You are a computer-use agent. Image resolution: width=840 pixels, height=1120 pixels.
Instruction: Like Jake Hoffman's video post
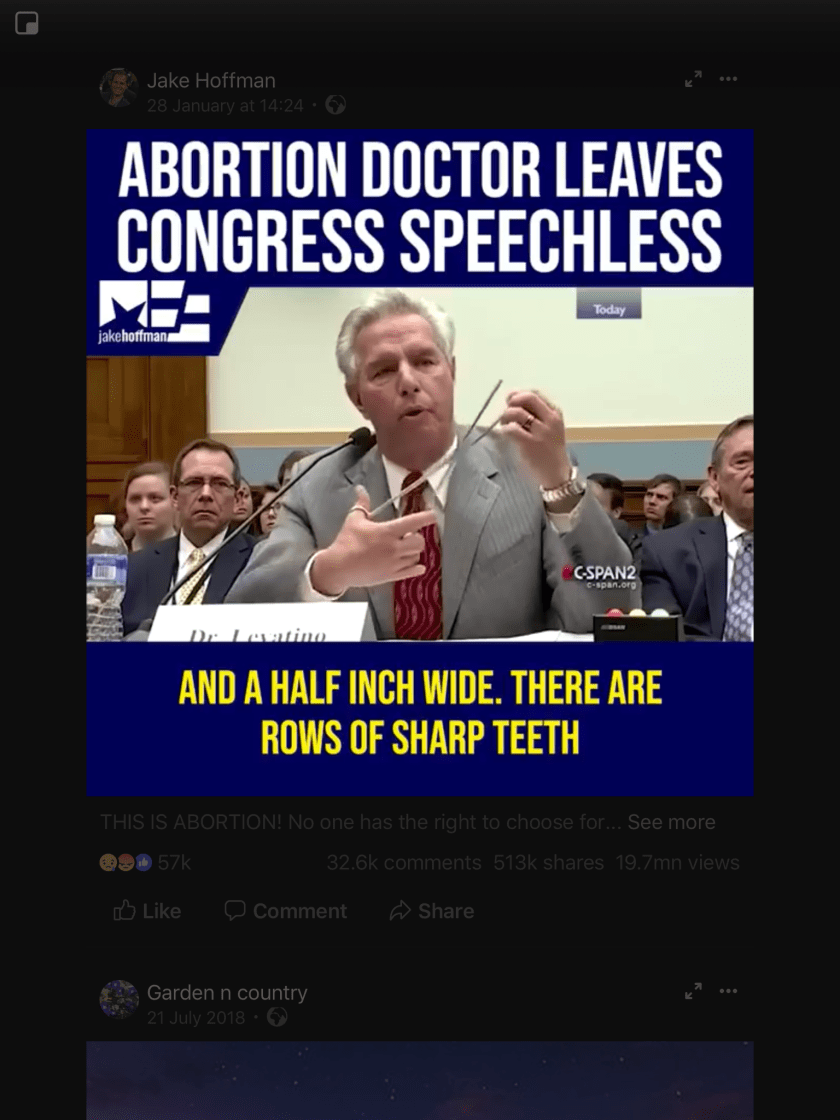coord(148,911)
